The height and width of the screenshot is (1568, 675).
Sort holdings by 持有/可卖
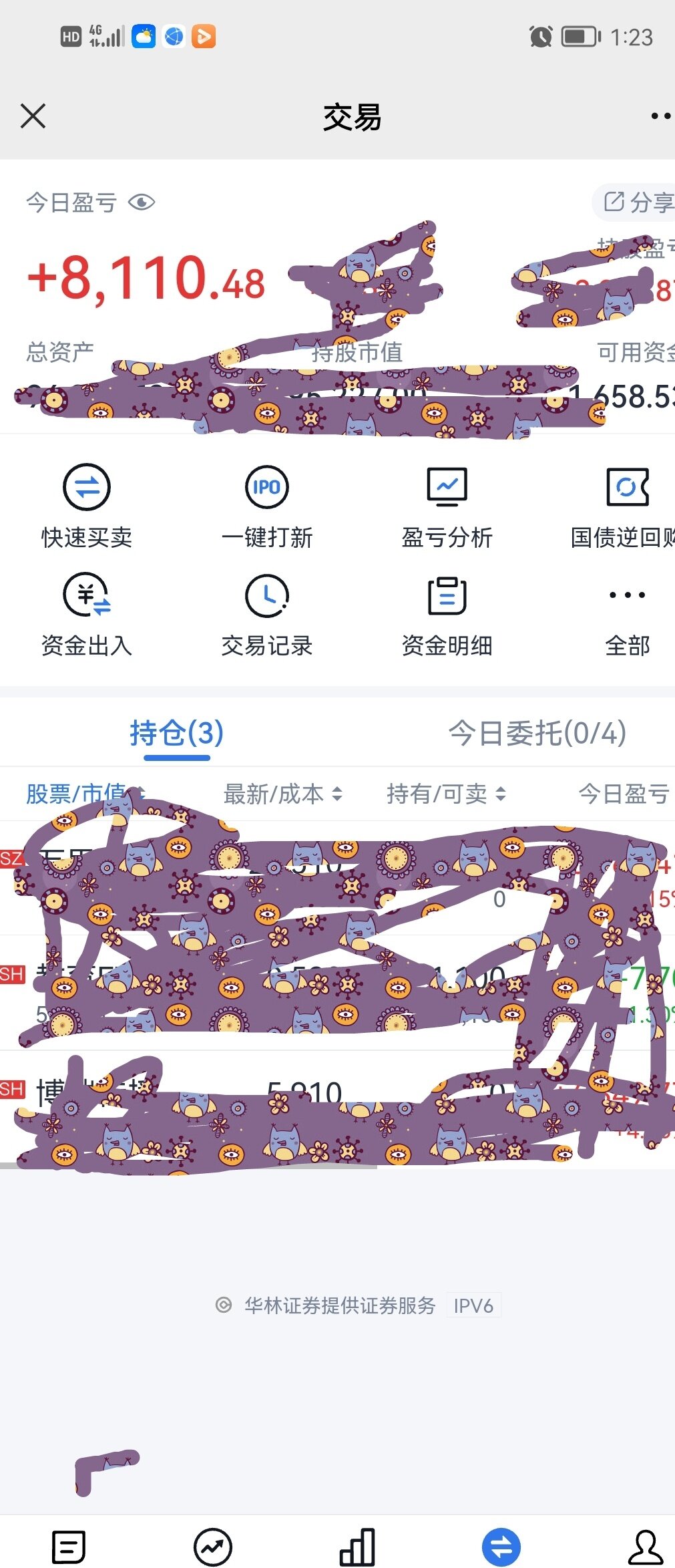pos(446,794)
